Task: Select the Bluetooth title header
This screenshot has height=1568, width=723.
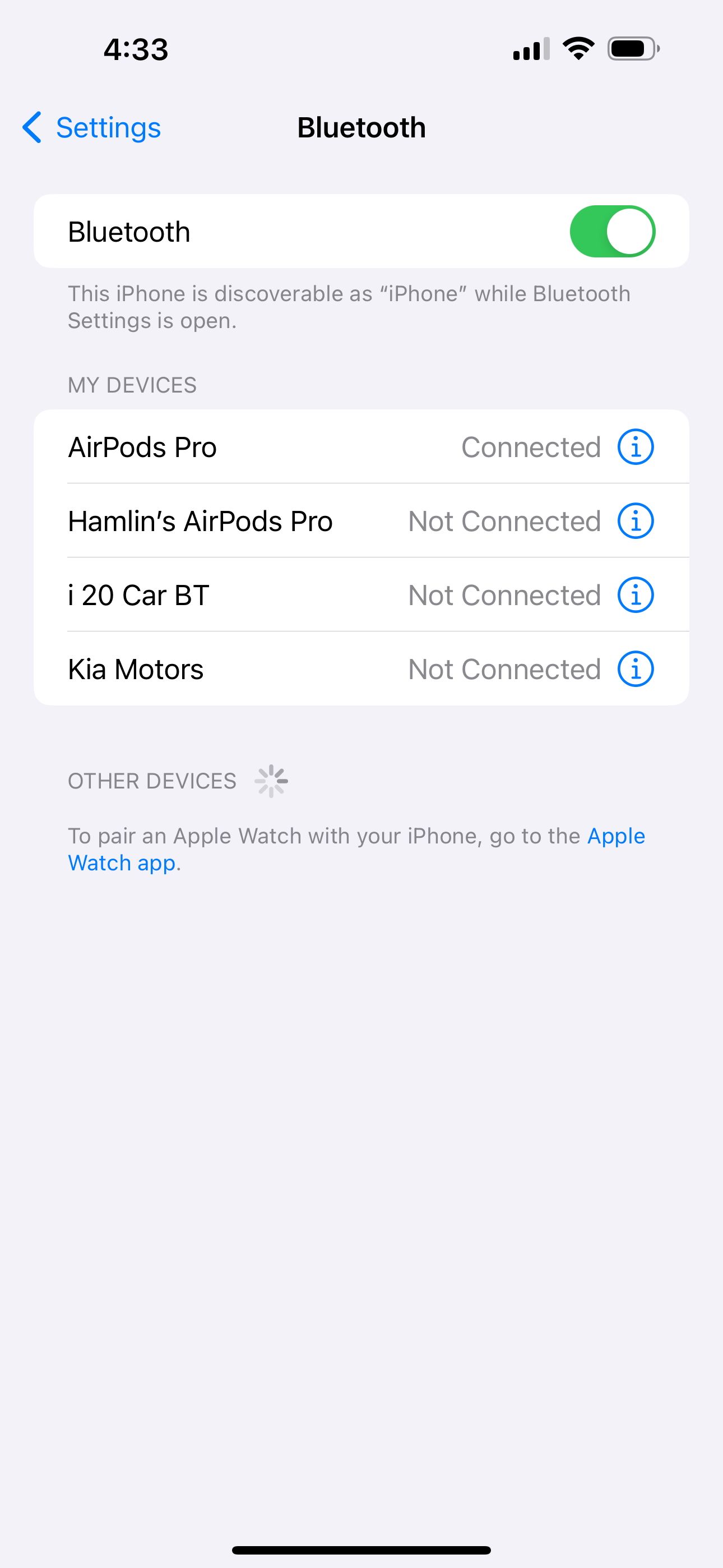Action: click(x=361, y=127)
